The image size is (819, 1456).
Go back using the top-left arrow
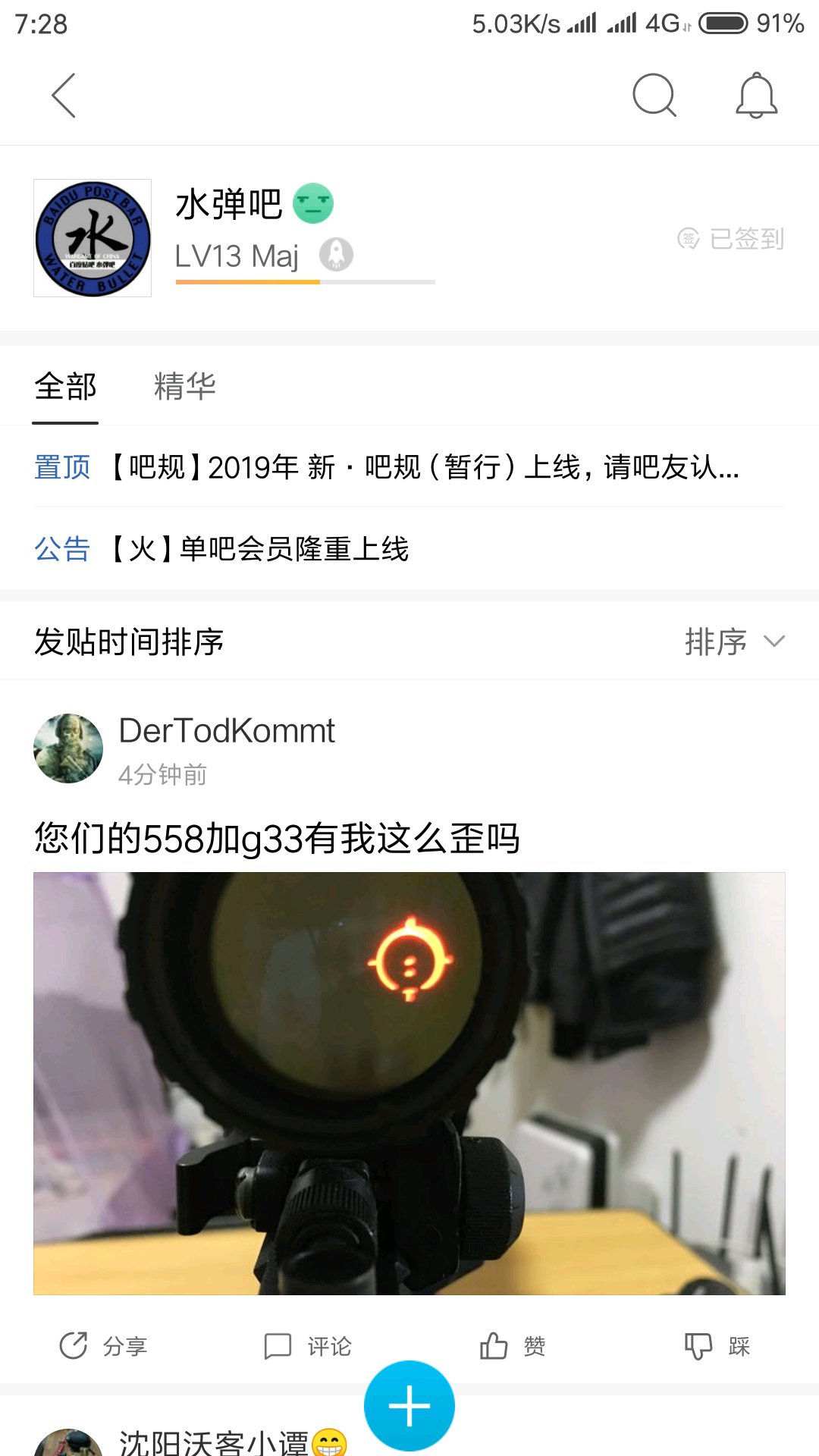coord(64,96)
